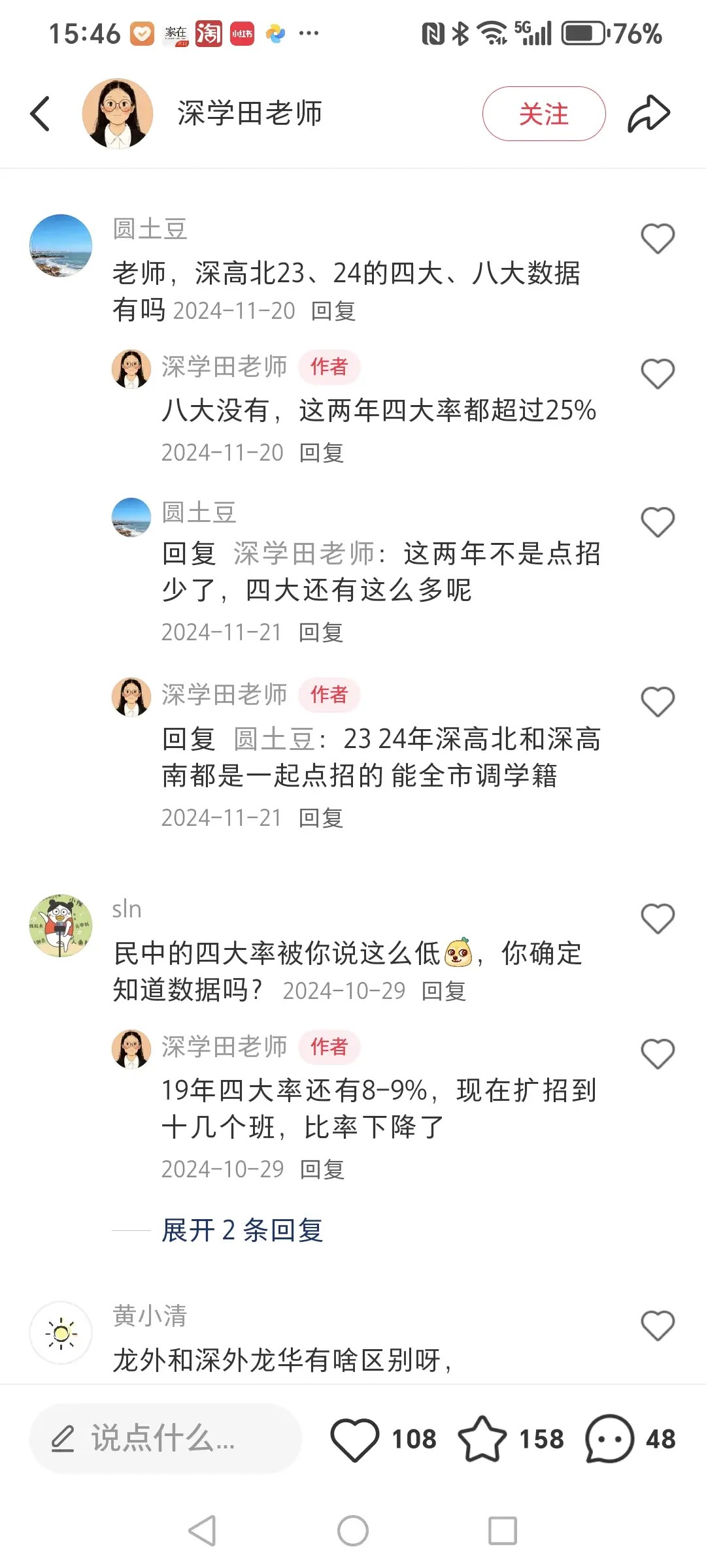This screenshot has width=706, height=1568.
Task: Go back using the top-left arrow
Action: coord(40,114)
